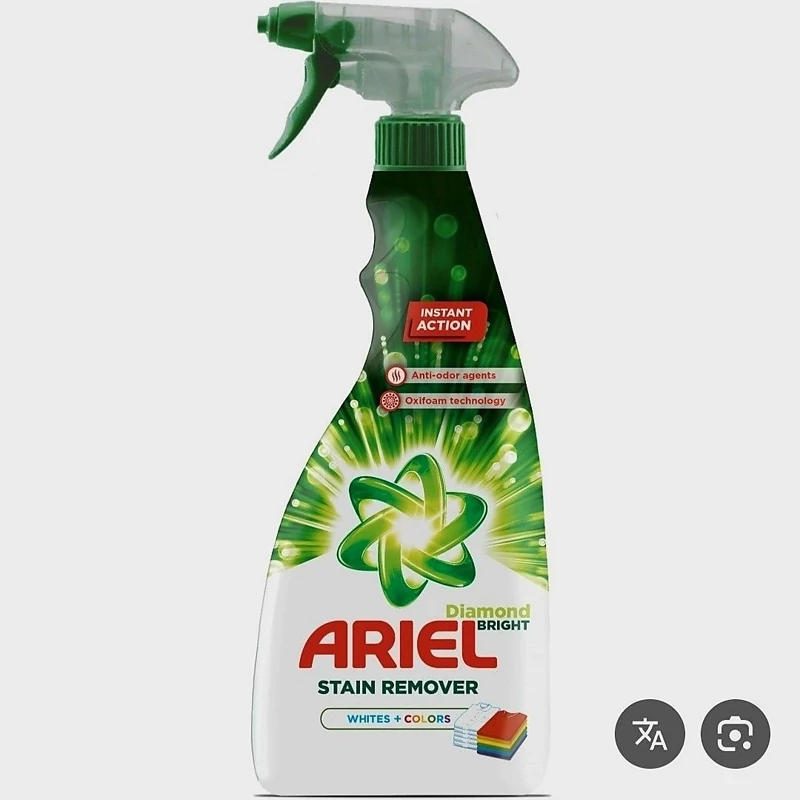Translate the text in this image
The image size is (800, 800).
pyautogui.click(x=649, y=734)
